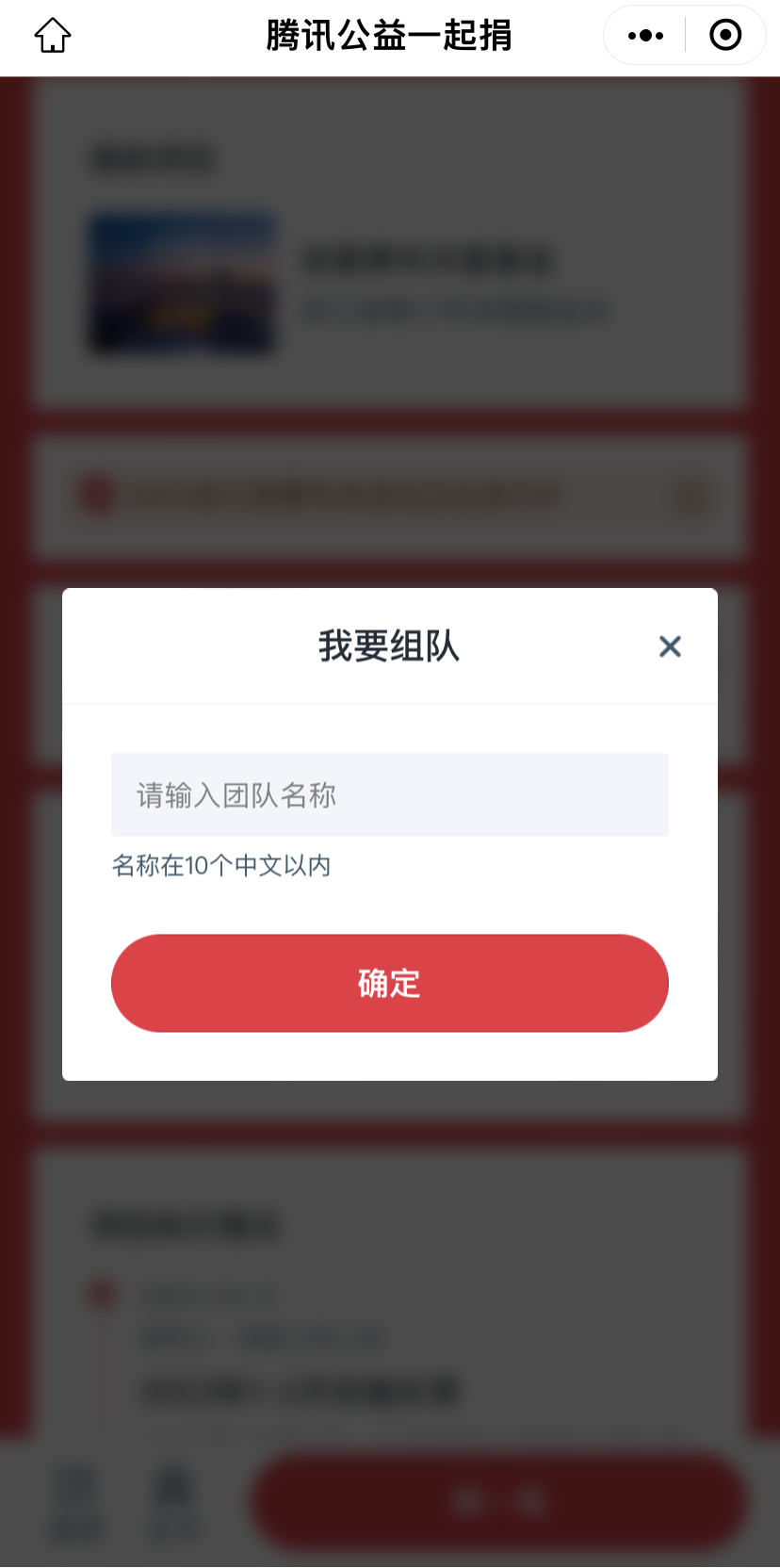
Task: Tap the home icon in the header
Action: point(53,36)
